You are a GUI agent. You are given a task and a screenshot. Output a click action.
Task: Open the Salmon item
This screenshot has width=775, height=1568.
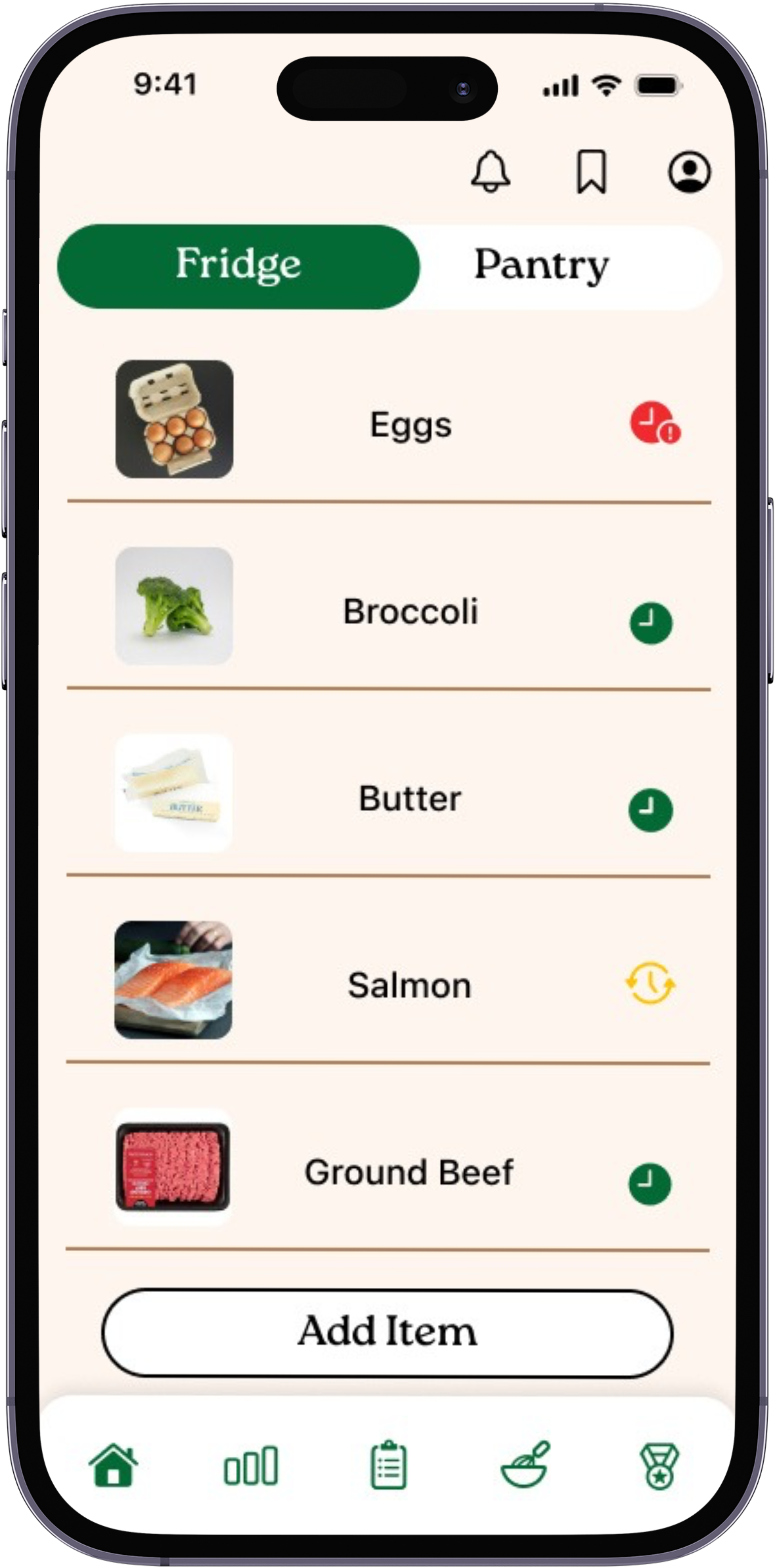pyautogui.click(x=409, y=985)
